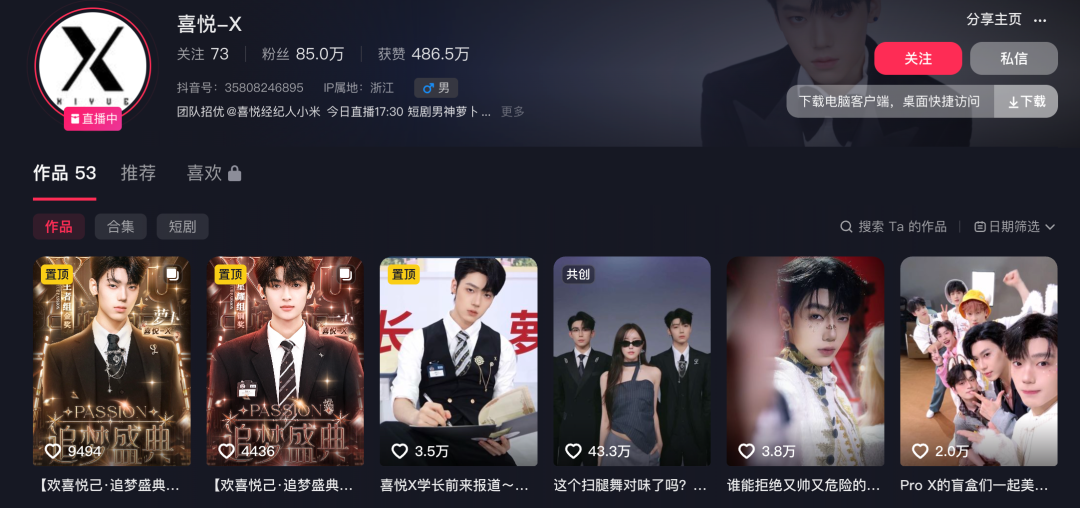Download the desktop client with 下载
Viewport: 1080px width, 508px height.
1026,101
